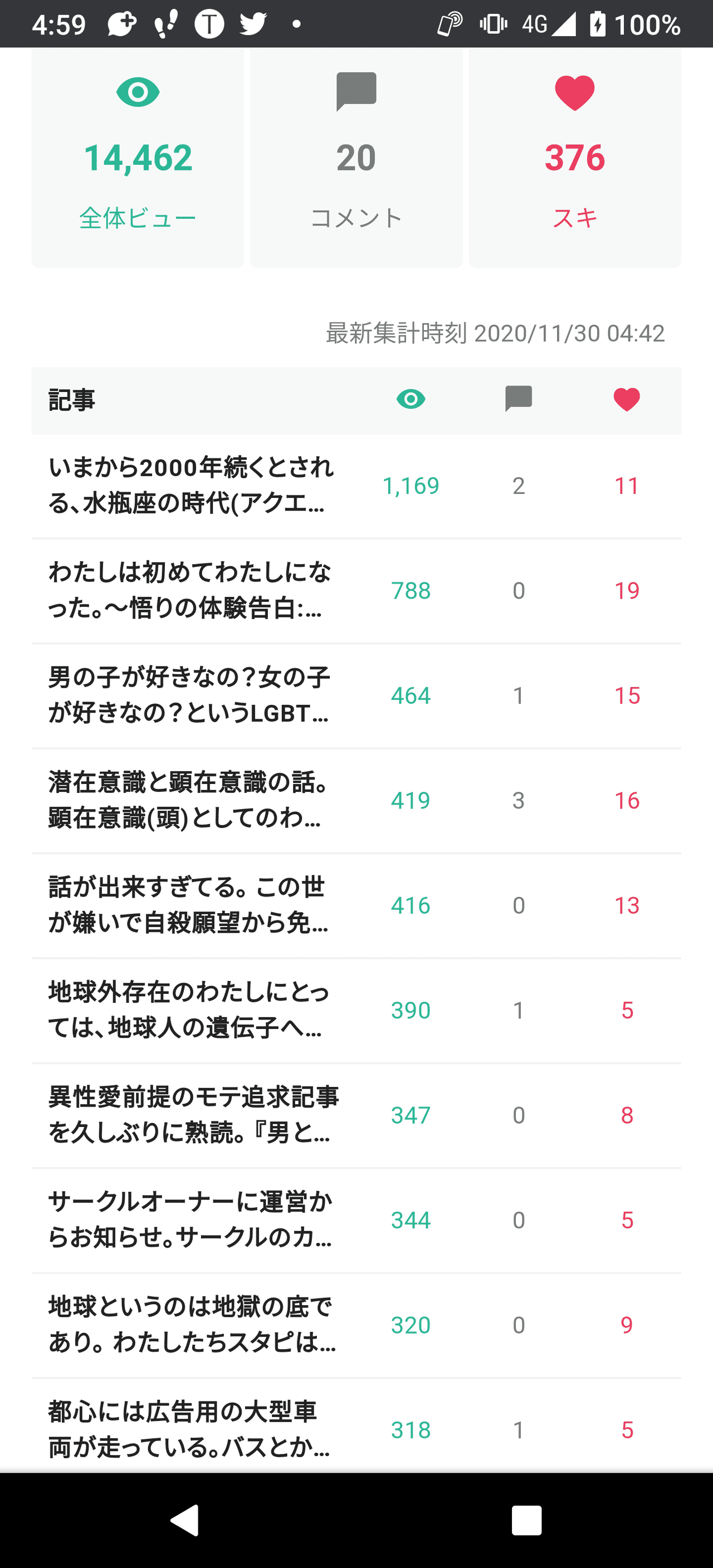Image resolution: width=713 pixels, height=1568 pixels.
Task: Sort articles by the views eye icon
Action: 411,399
